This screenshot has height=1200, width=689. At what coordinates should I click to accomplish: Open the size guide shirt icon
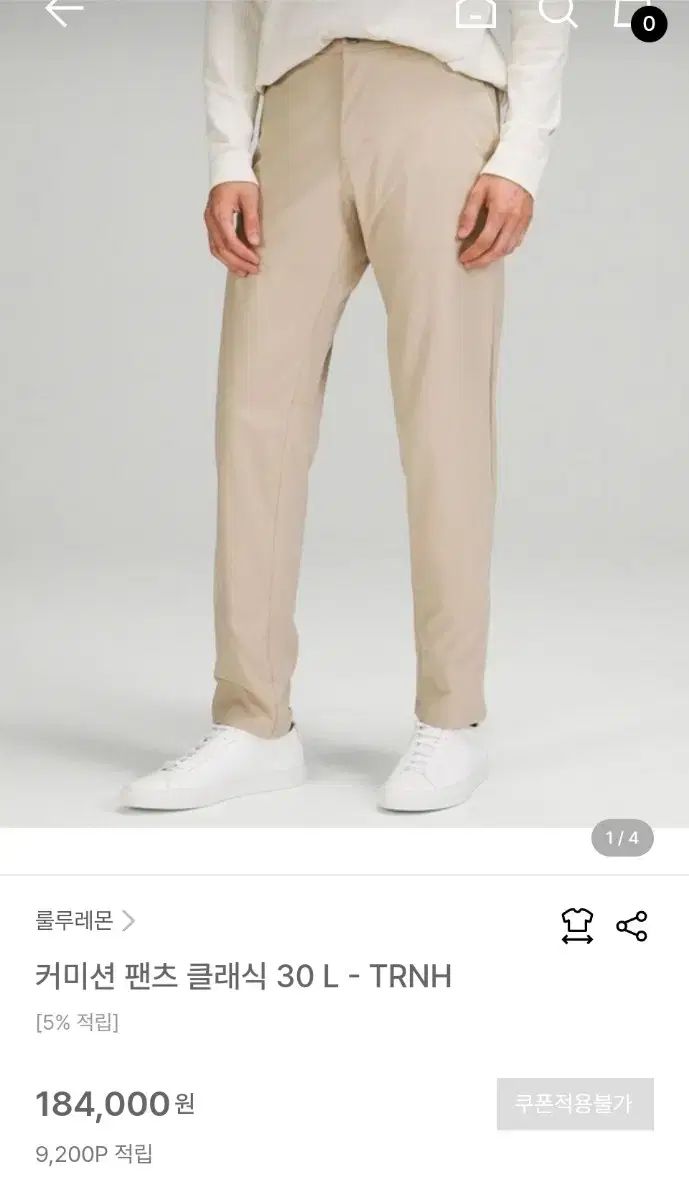tap(577, 926)
